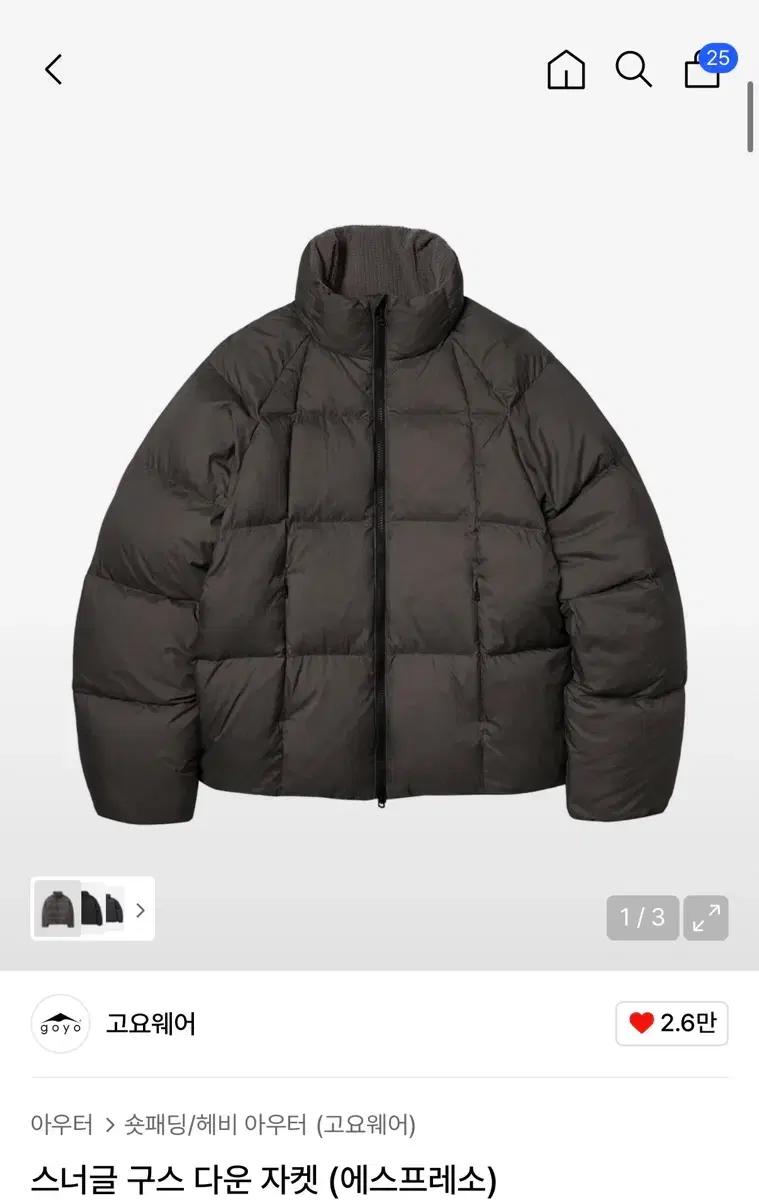Viewport: 759px width, 1200px height.
Task: Open the 고요웨어 brand page
Action: click(x=151, y=1024)
